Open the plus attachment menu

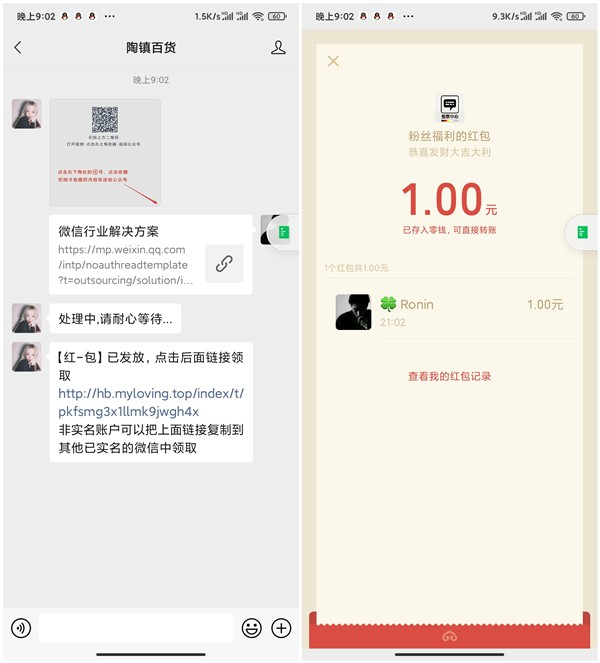pyautogui.click(x=281, y=628)
